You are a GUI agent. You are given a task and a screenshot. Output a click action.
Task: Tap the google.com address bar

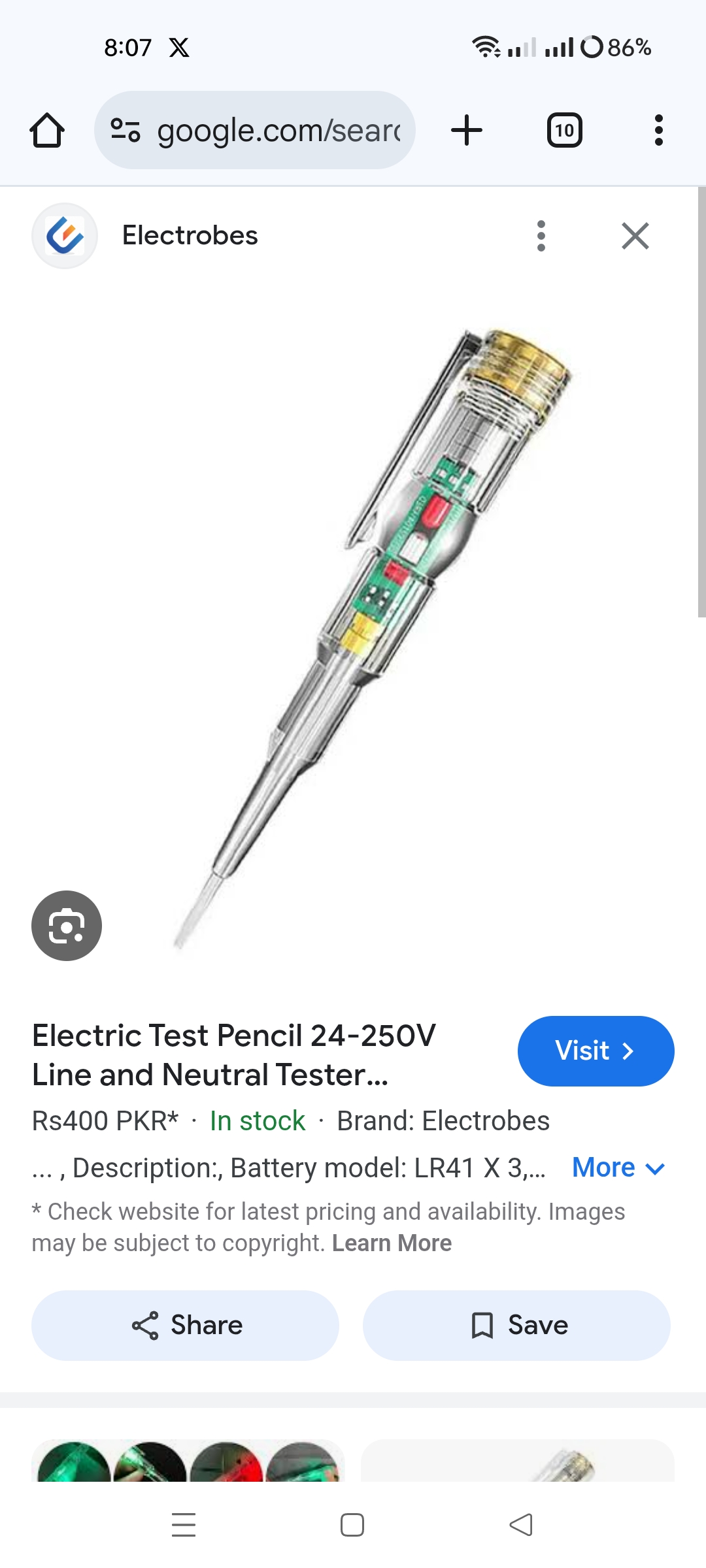coord(255,130)
